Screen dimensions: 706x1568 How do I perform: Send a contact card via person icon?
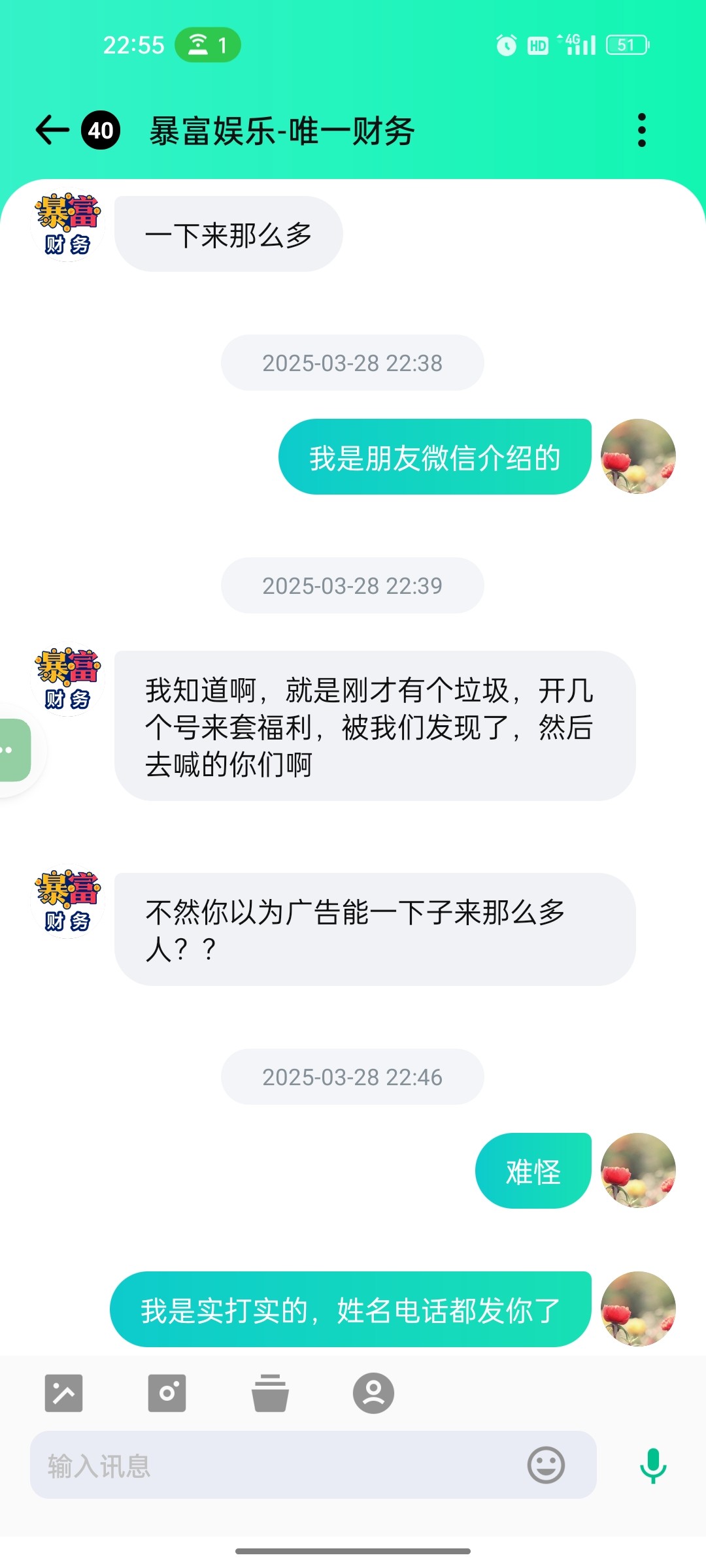point(373,1393)
